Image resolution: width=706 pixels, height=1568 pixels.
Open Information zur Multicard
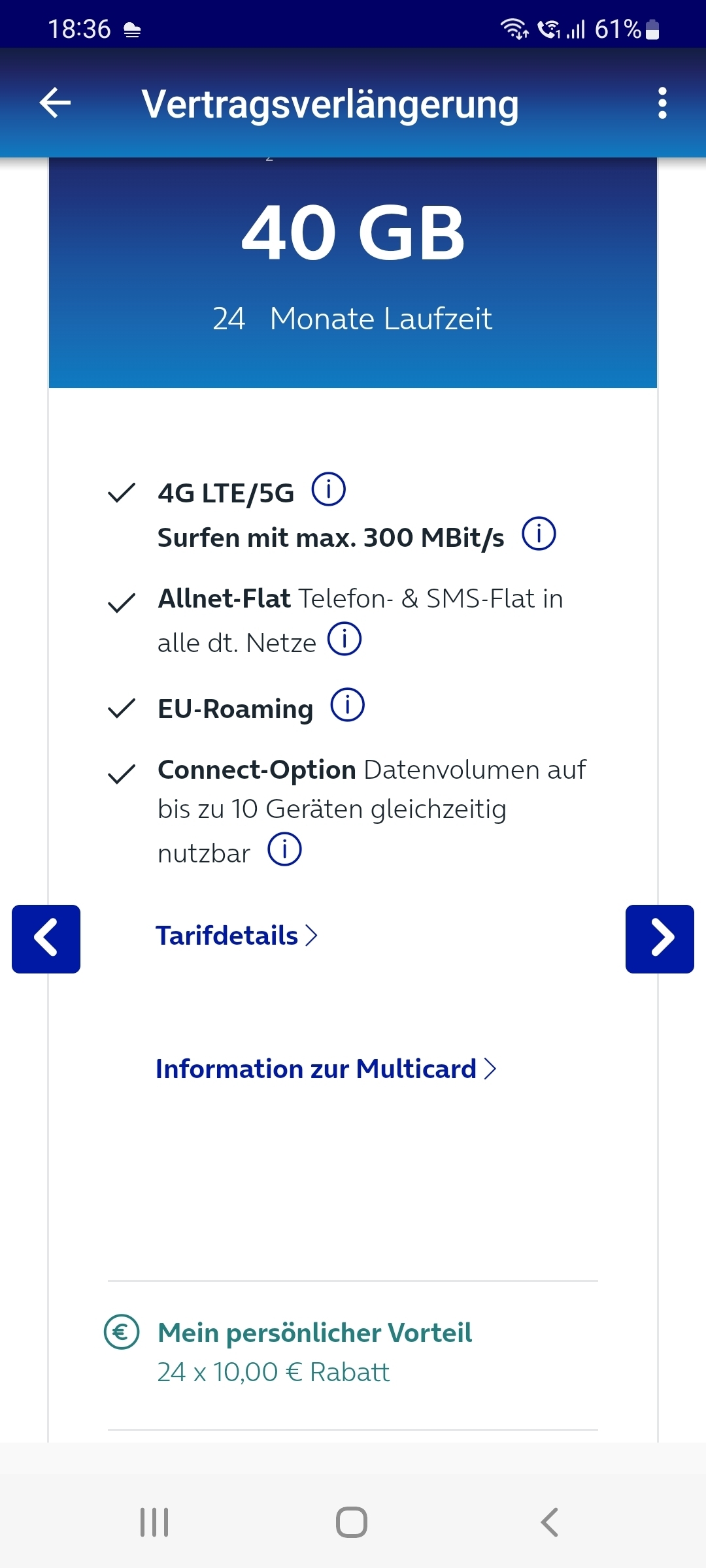click(x=326, y=1069)
